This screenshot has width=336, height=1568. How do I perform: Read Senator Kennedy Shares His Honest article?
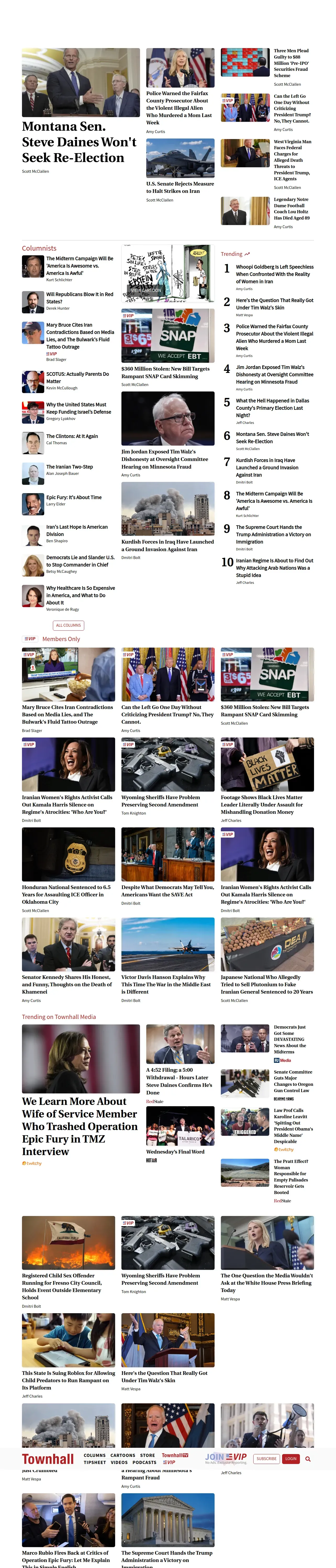pyautogui.click(x=67, y=984)
